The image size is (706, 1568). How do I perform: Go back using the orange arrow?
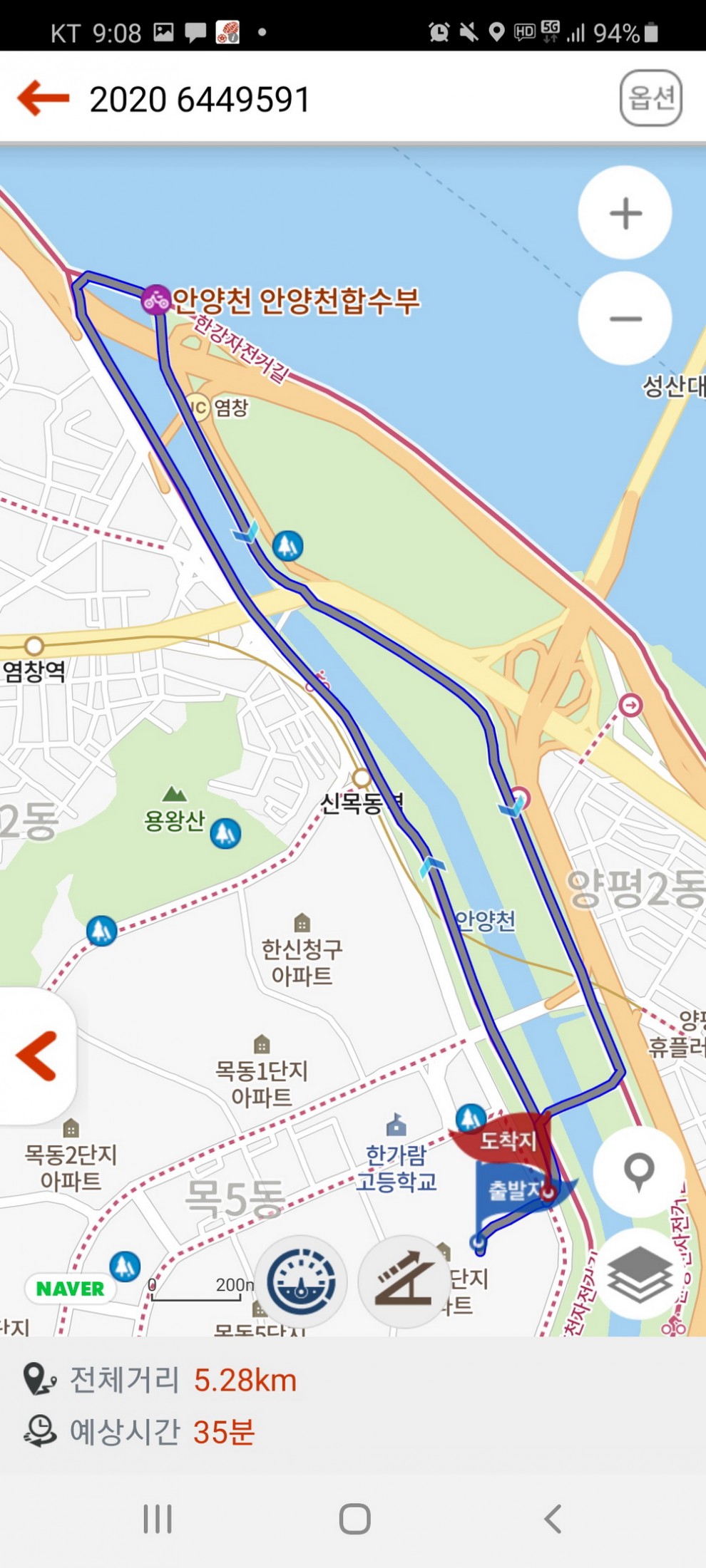(x=44, y=98)
